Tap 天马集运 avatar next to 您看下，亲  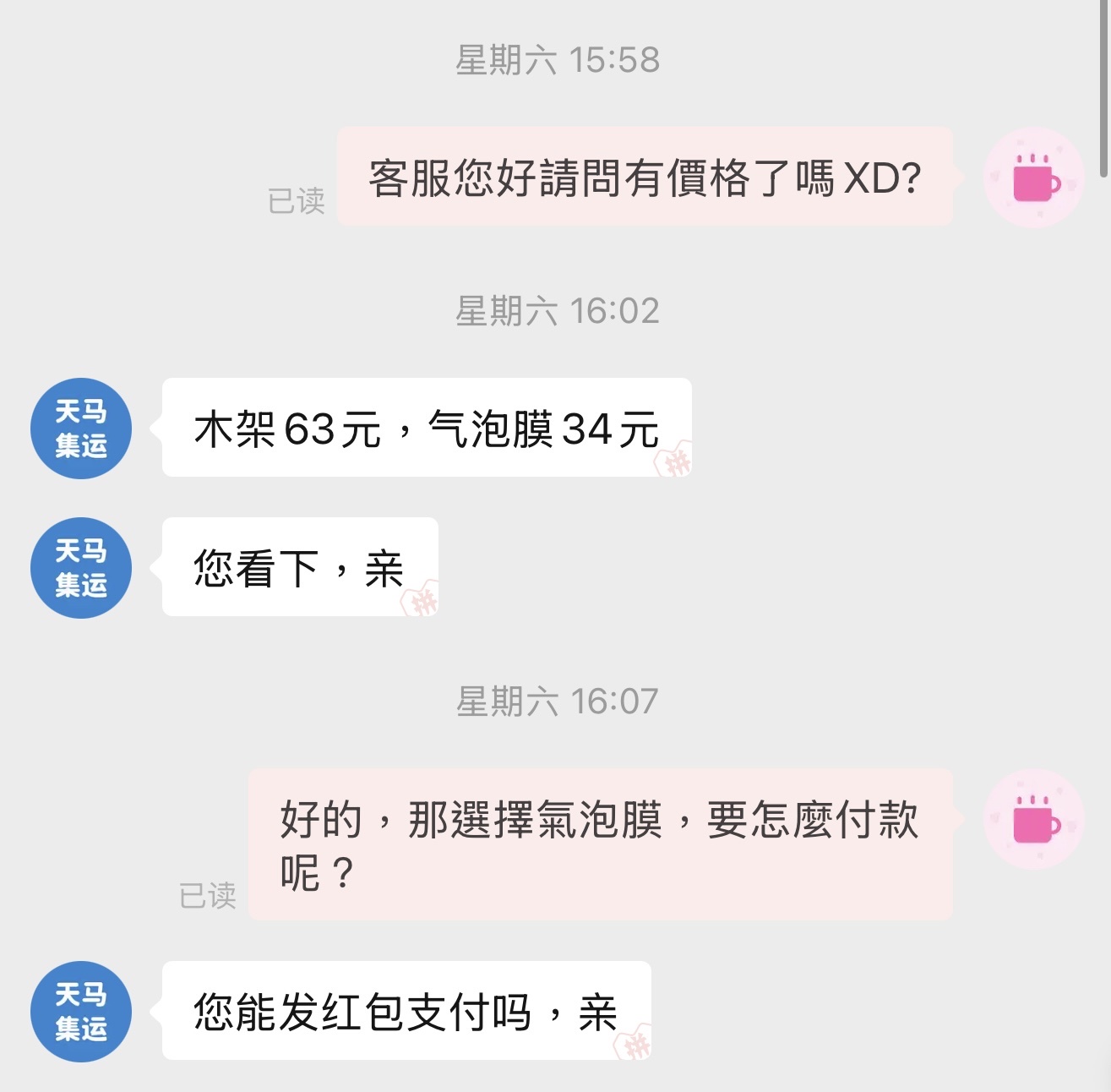pyautogui.click(x=81, y=568)
